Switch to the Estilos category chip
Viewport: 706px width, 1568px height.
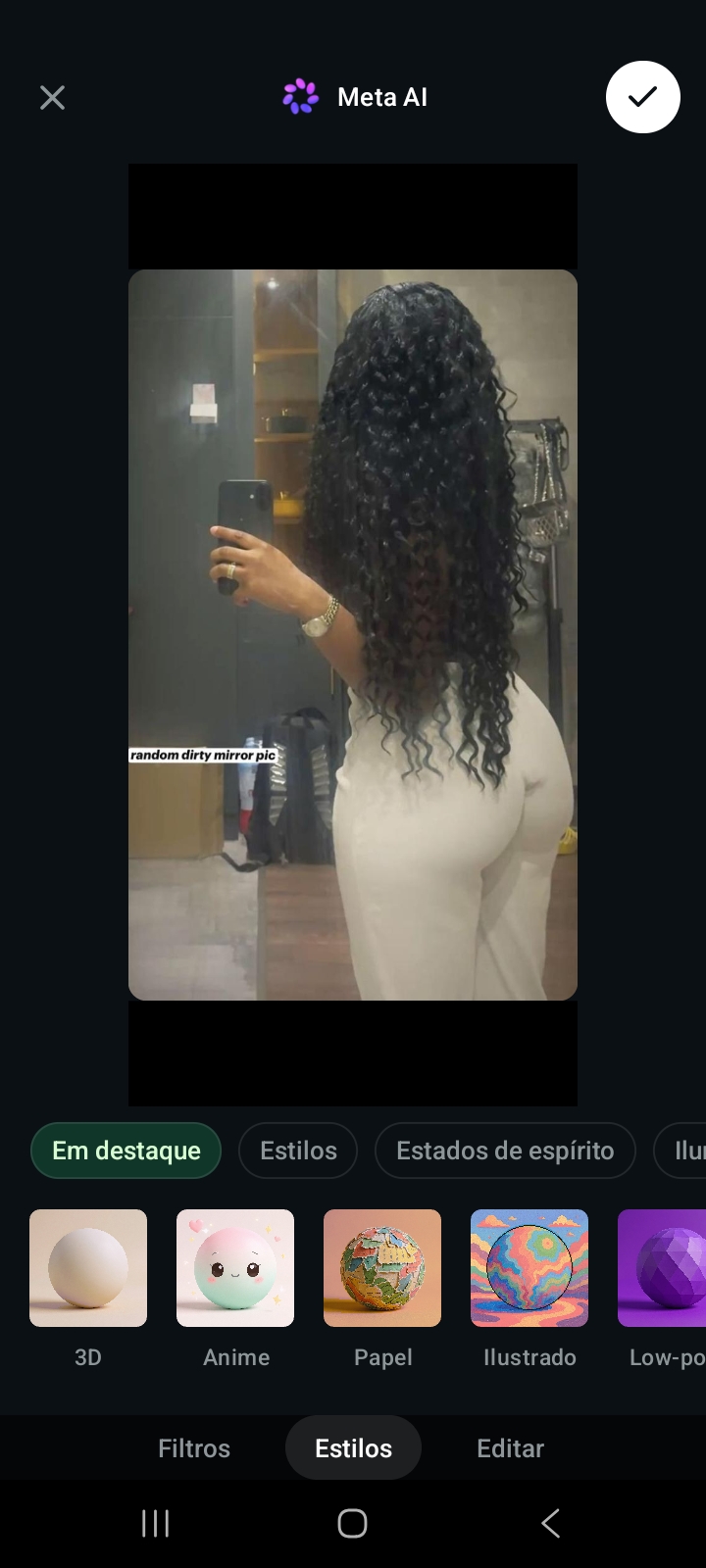[x=298, y=1151]
